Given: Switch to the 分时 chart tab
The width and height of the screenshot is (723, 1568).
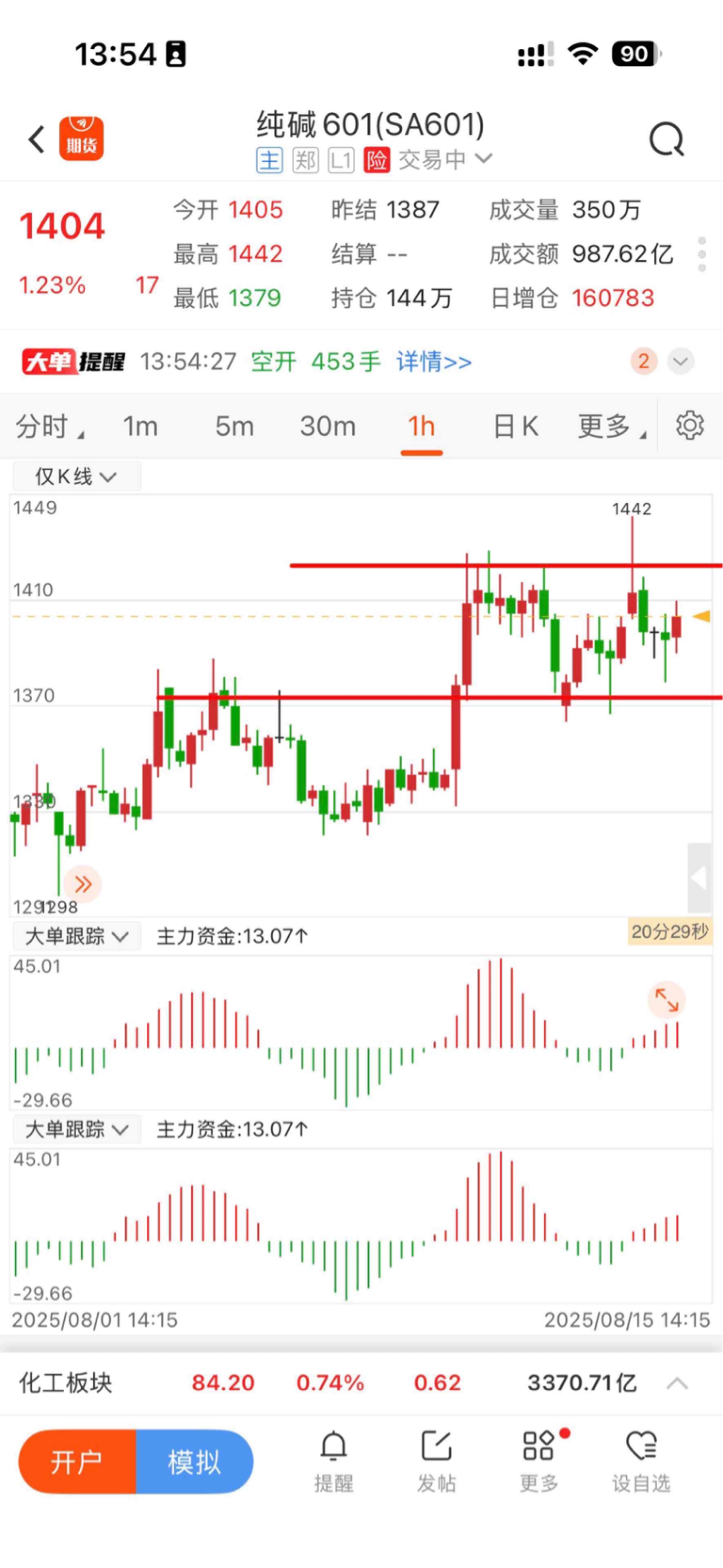Looking at the screenshot, I should (x=49, y=426).
